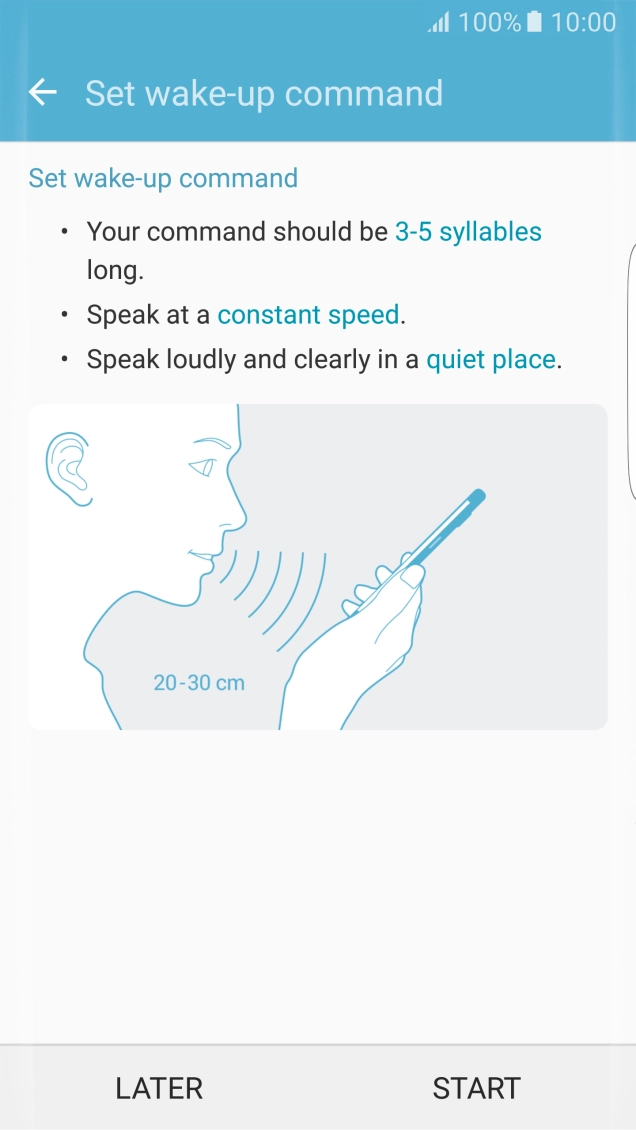
Task: Start recording the wake-up command
Action: pyautogui.click(x=476, y=1088)
